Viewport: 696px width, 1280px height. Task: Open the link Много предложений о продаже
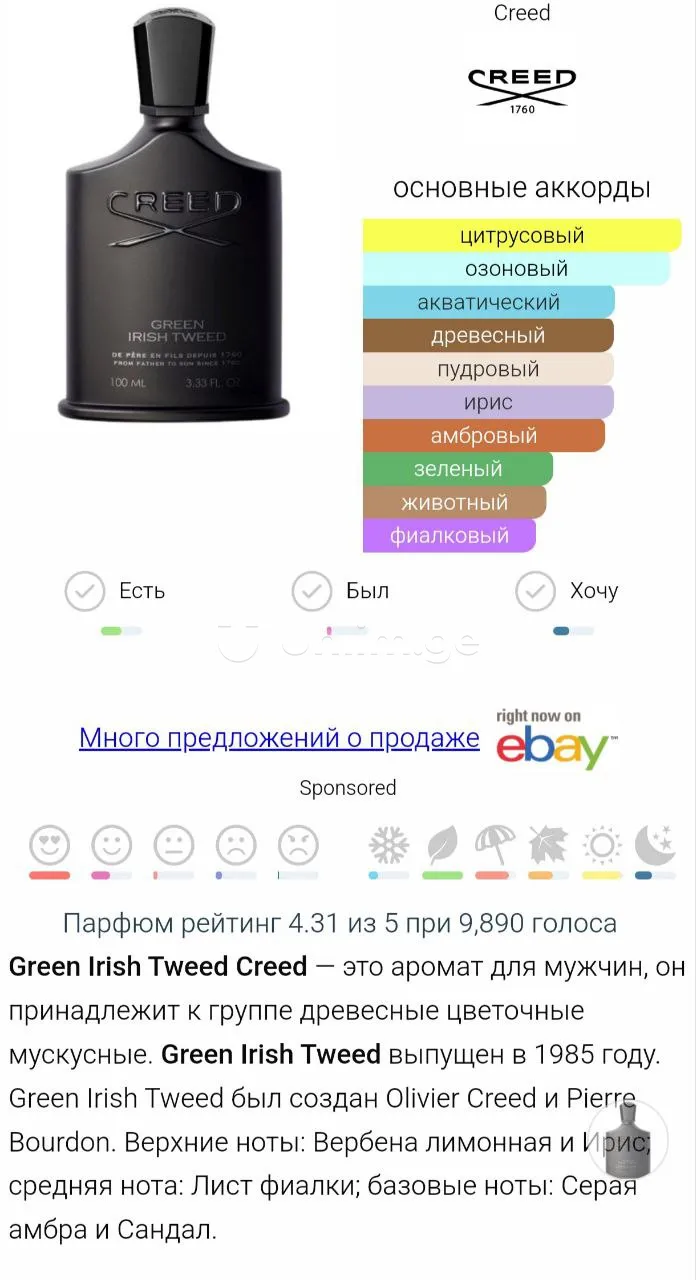coord(279,738)
